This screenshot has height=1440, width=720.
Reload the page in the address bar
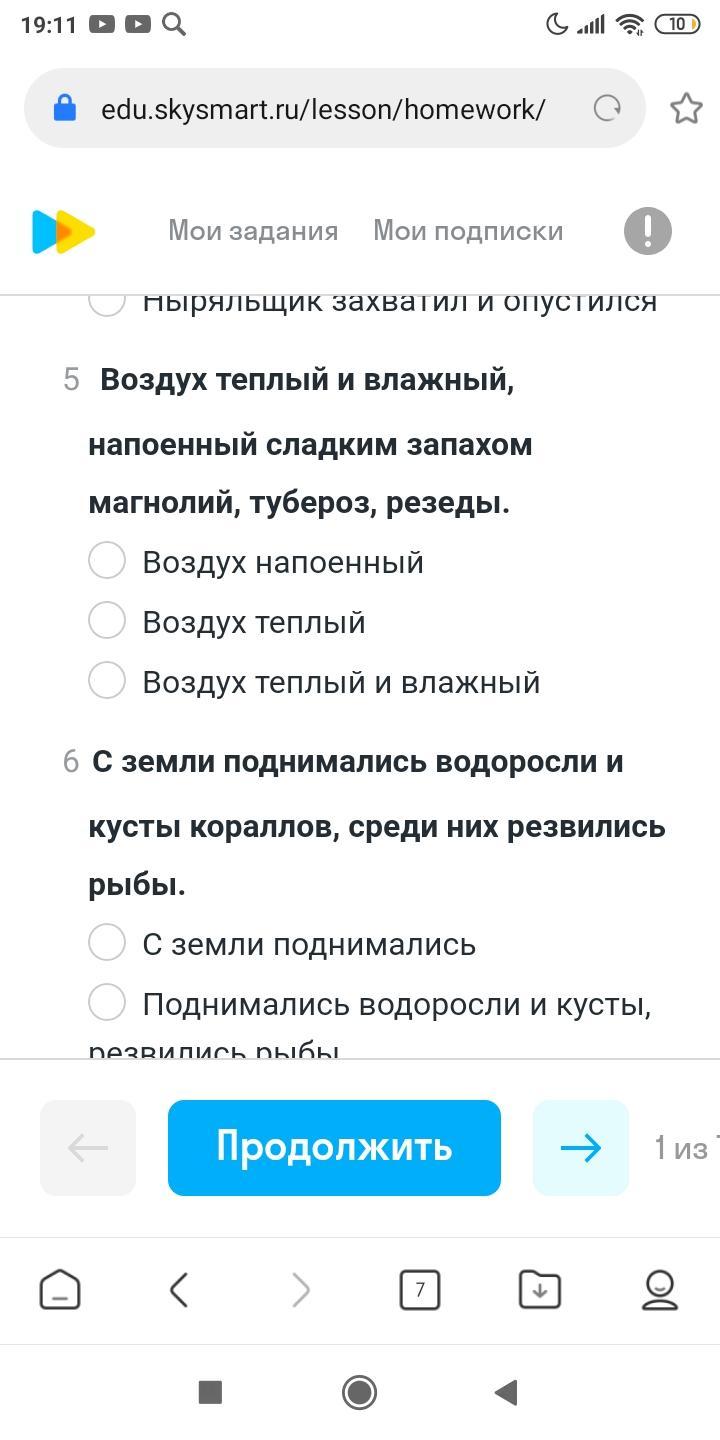coord(607,108)
